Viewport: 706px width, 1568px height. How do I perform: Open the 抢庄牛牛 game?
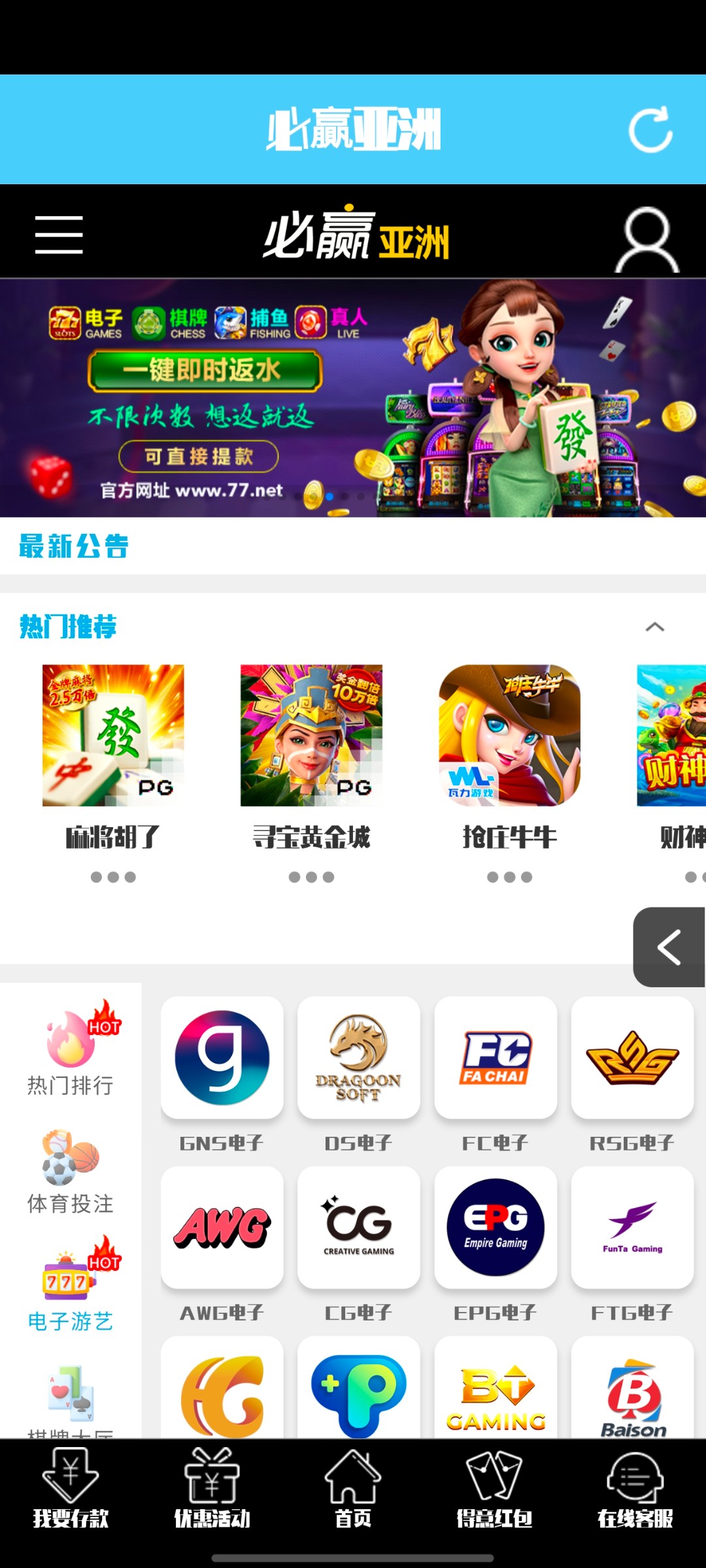tap(509, 736)
